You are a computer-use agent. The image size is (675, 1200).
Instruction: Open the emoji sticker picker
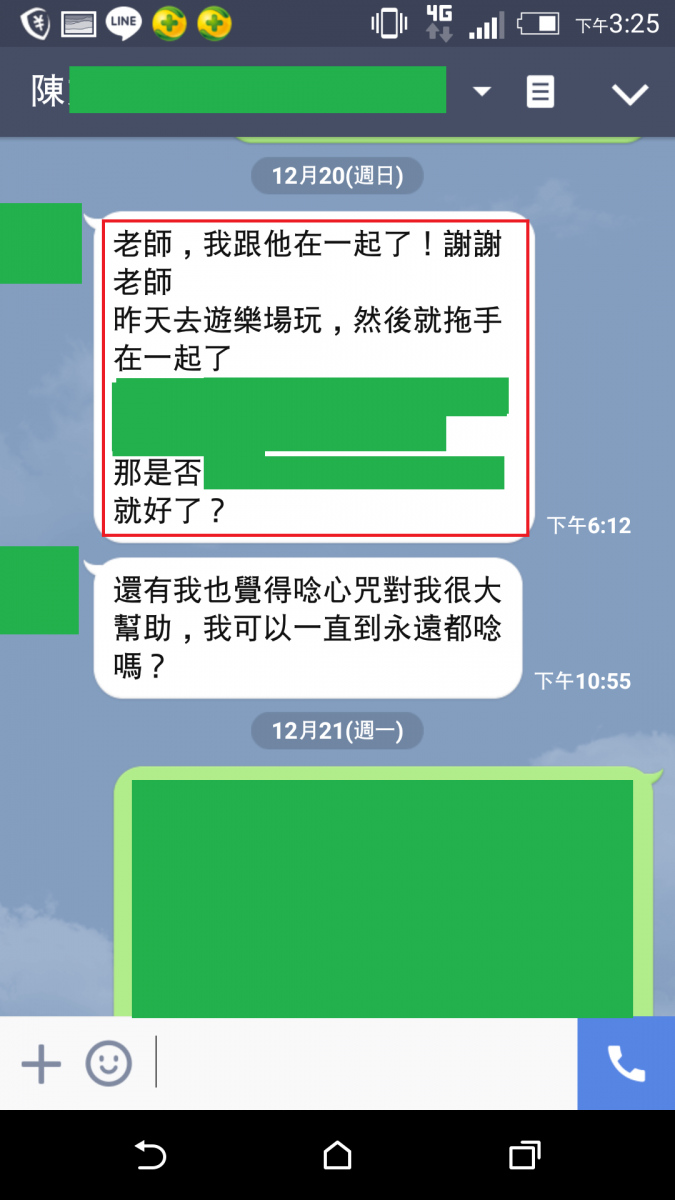[108, 1064]
